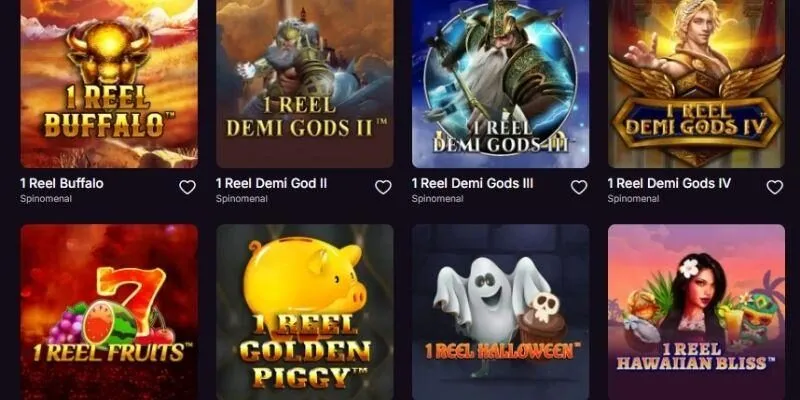800x400 pixels.
Task: Tap the heart for 1 Reel Demi Gods IV
Action: click(x=775, y=187)
